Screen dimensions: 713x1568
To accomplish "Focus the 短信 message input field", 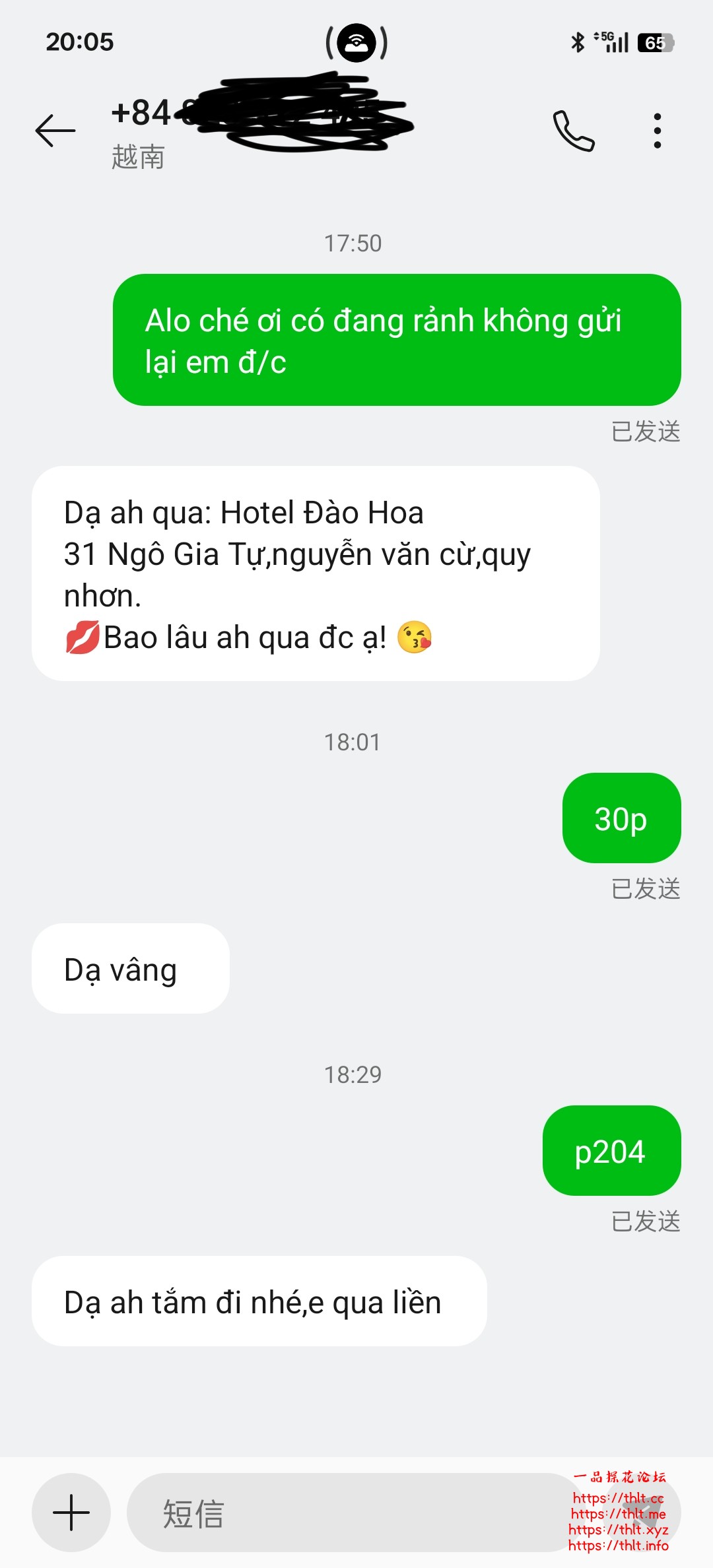I will click(343, 1513).
